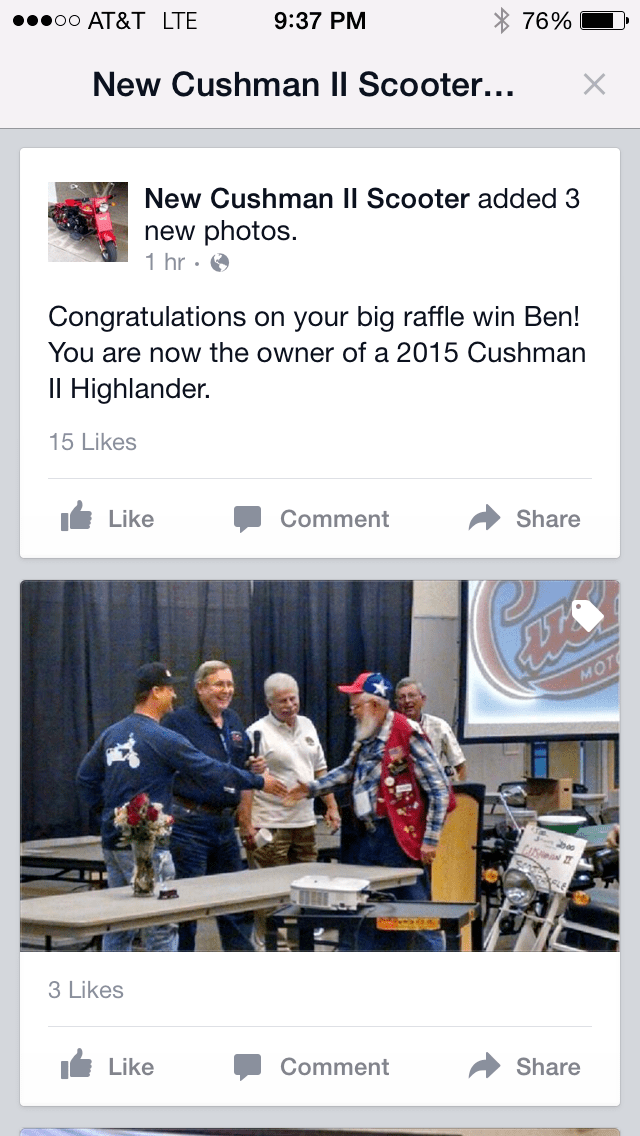Viewport: 640px width, 1136px height.
Task: Like the handshake photo
Action: [x=108, y=1067]
